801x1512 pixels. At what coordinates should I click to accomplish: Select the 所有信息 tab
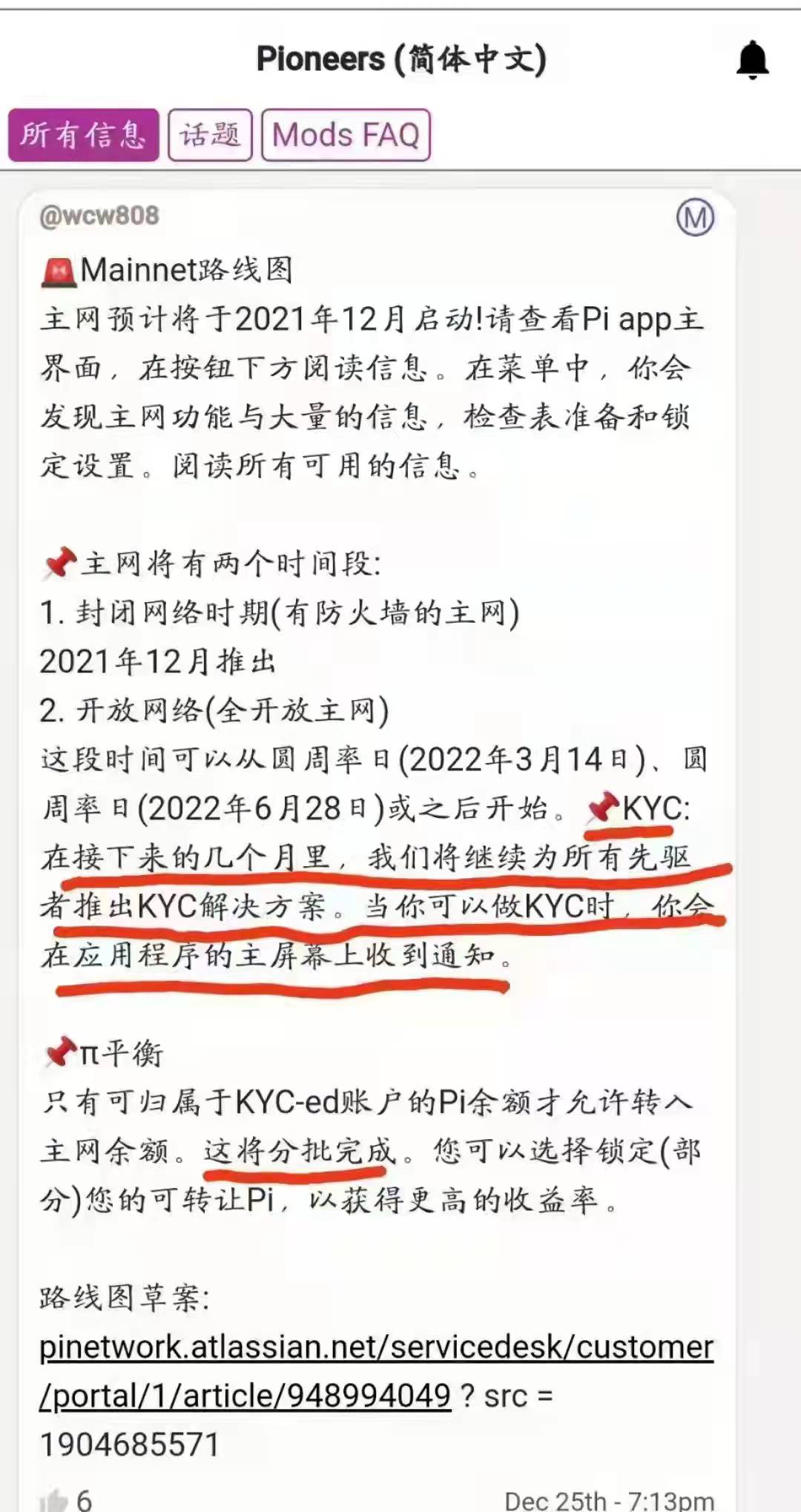coord(84,135)
